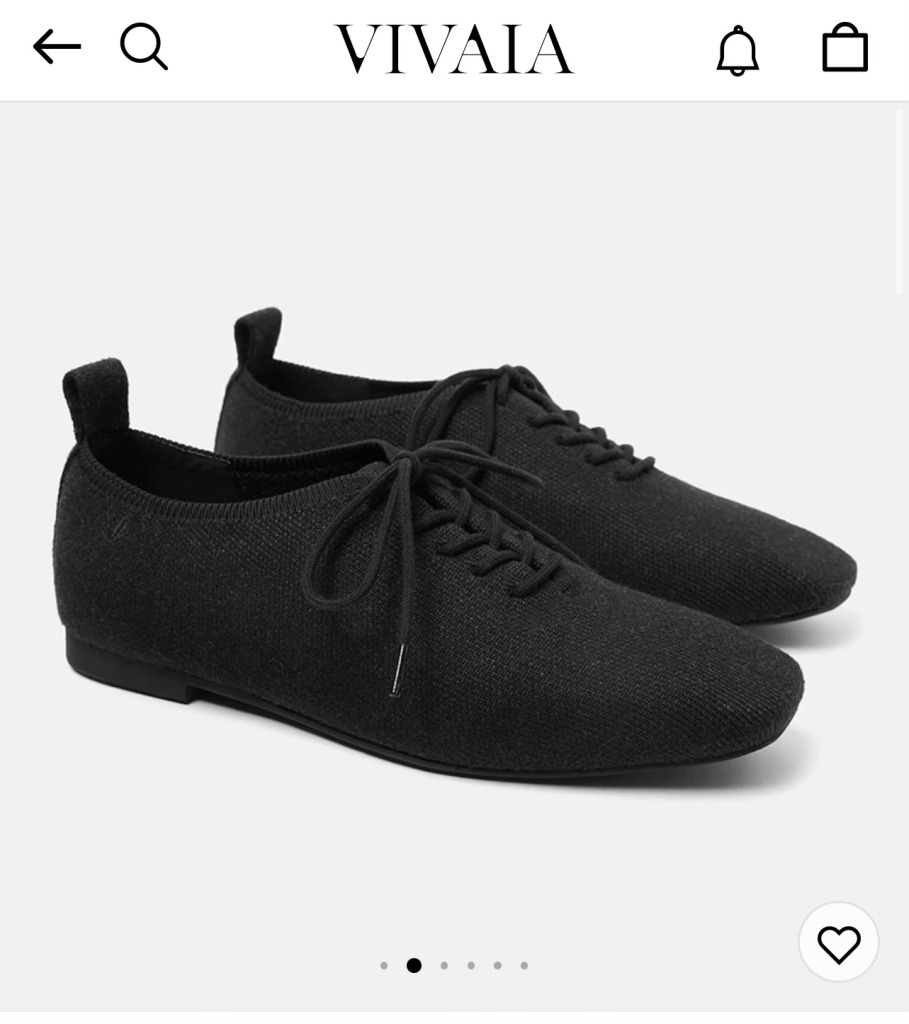The height and width of the screenshot is (1024, 909).
Task: Open the homepage via the header wordmark
Action: click(x=454, y=47)
